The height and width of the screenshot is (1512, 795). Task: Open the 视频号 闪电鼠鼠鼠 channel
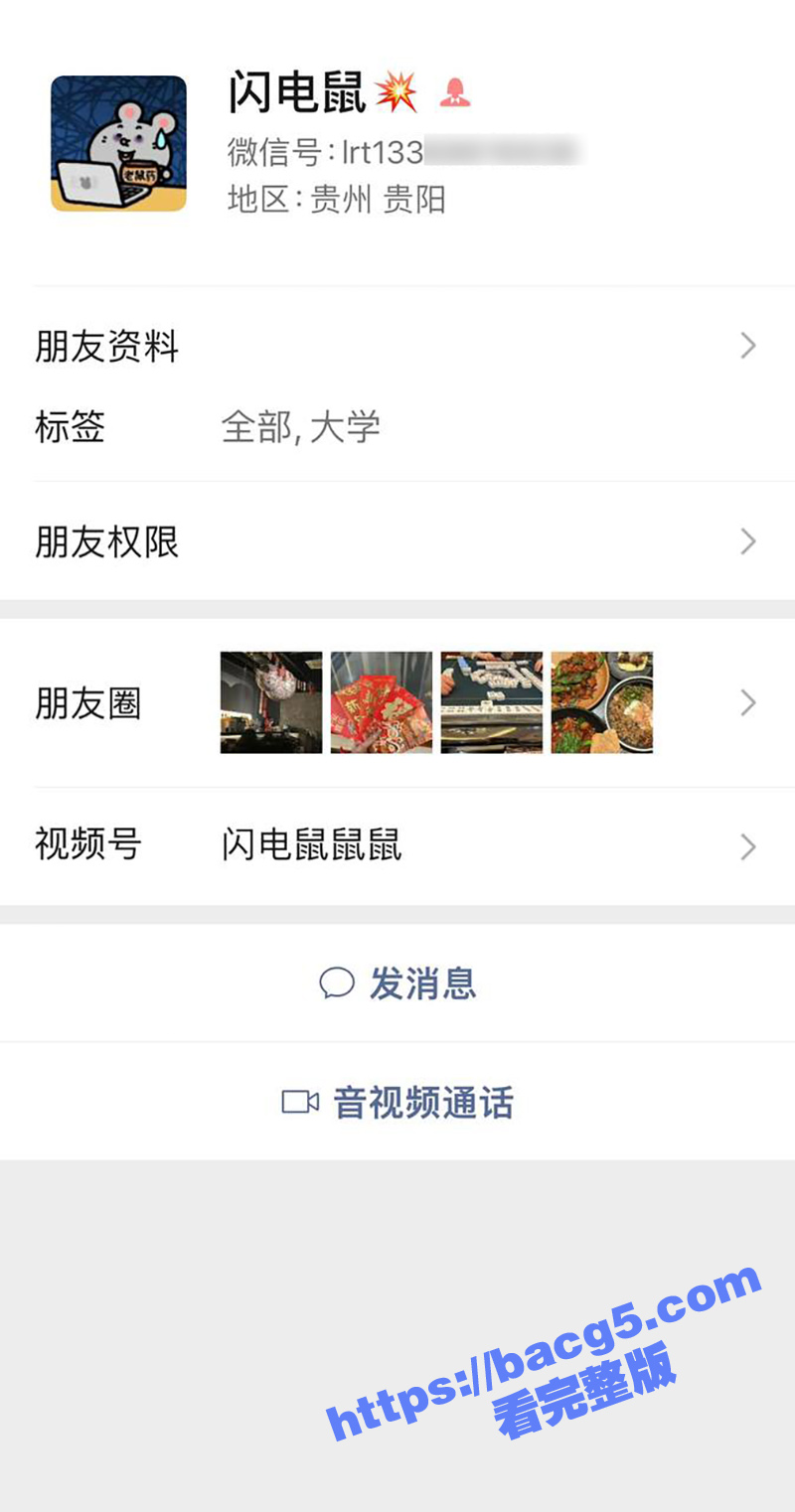click(397, 846)
